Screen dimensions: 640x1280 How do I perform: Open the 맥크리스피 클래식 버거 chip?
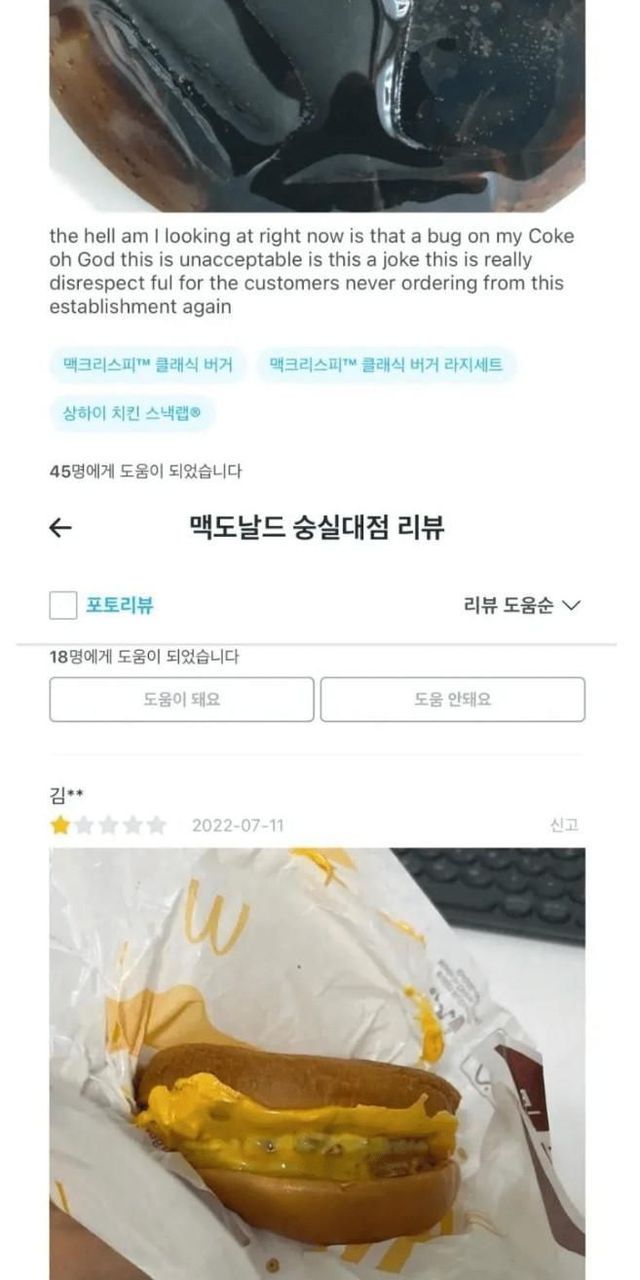148,365
